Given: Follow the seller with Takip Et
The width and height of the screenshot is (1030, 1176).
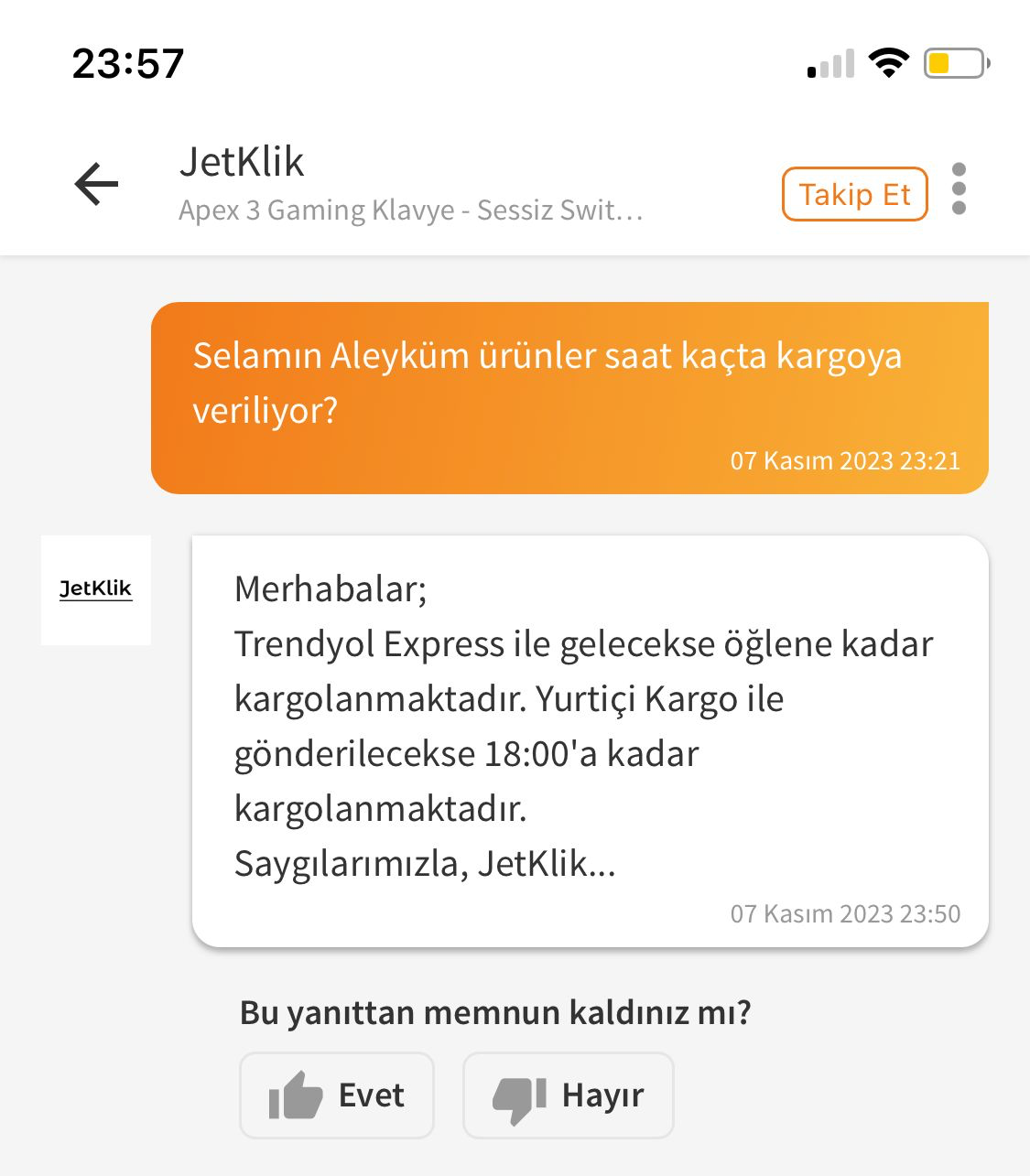Looking at the screenshot, I should [854, 194].
